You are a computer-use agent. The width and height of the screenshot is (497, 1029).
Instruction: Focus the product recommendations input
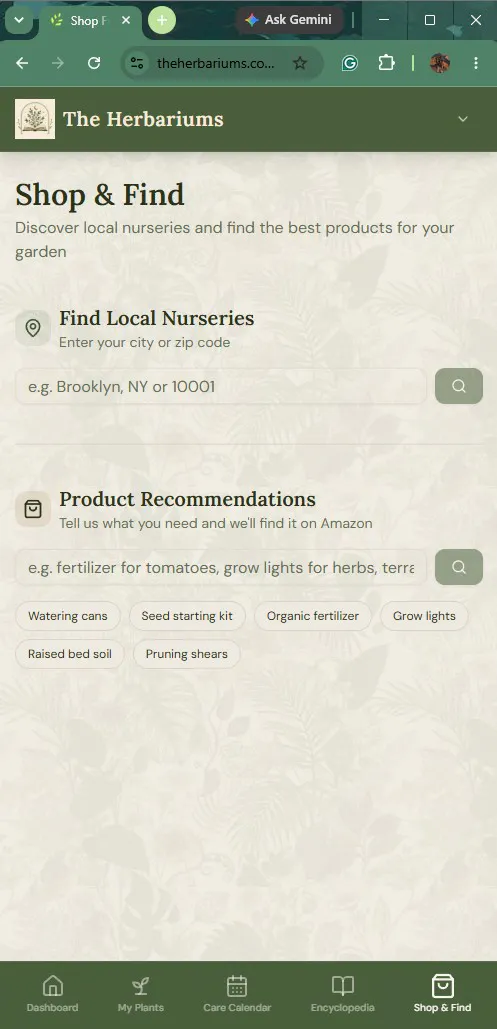[221, 567]
